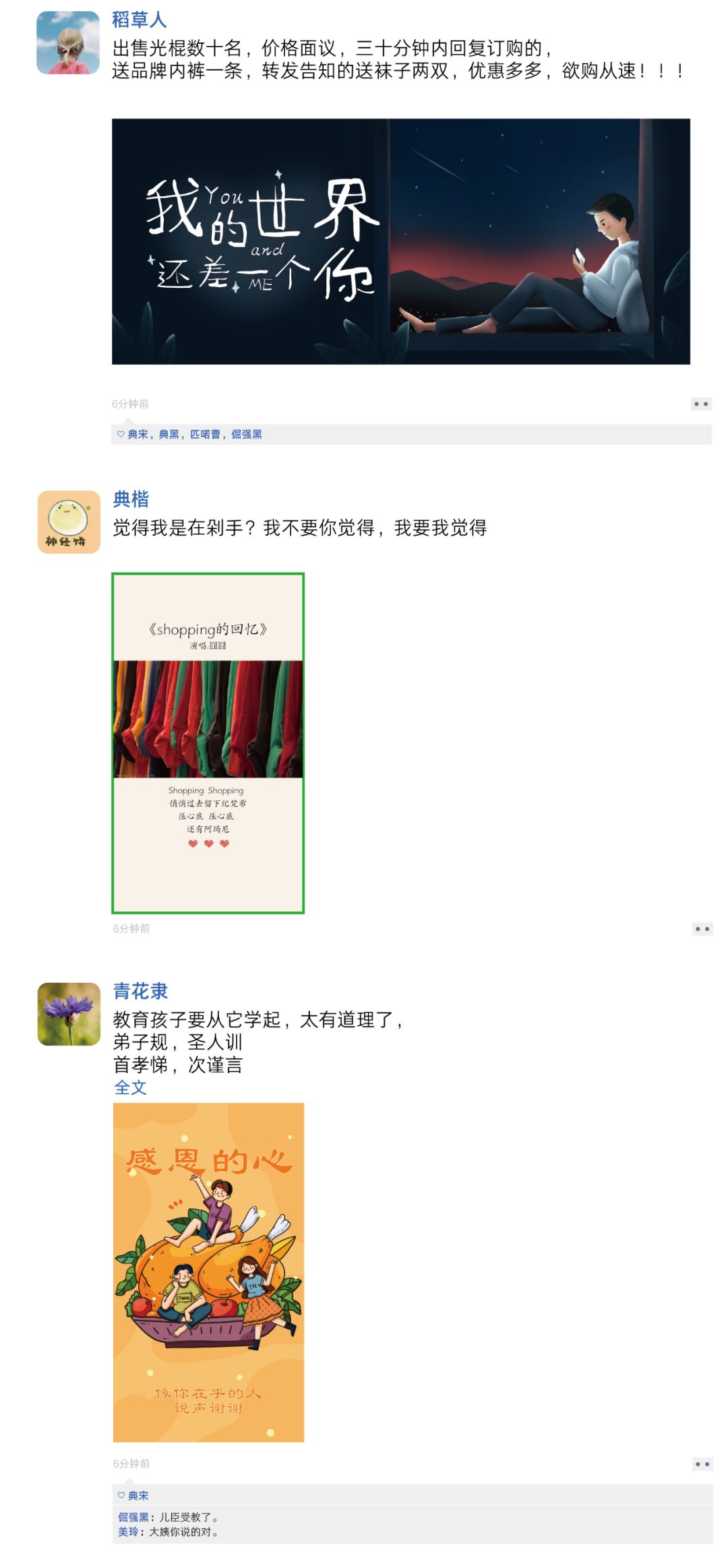The width and height of the screenshot is (728, 1568).
Task: Open the shopping的回忆 image in 典楷's post
Action: click(x=208, y=743)
